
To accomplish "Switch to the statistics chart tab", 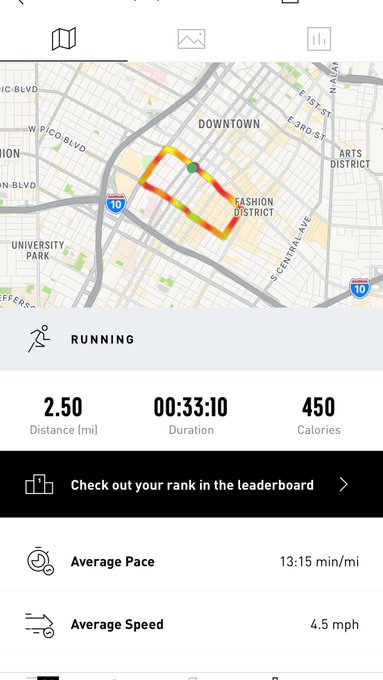I will tap(319, 39).
